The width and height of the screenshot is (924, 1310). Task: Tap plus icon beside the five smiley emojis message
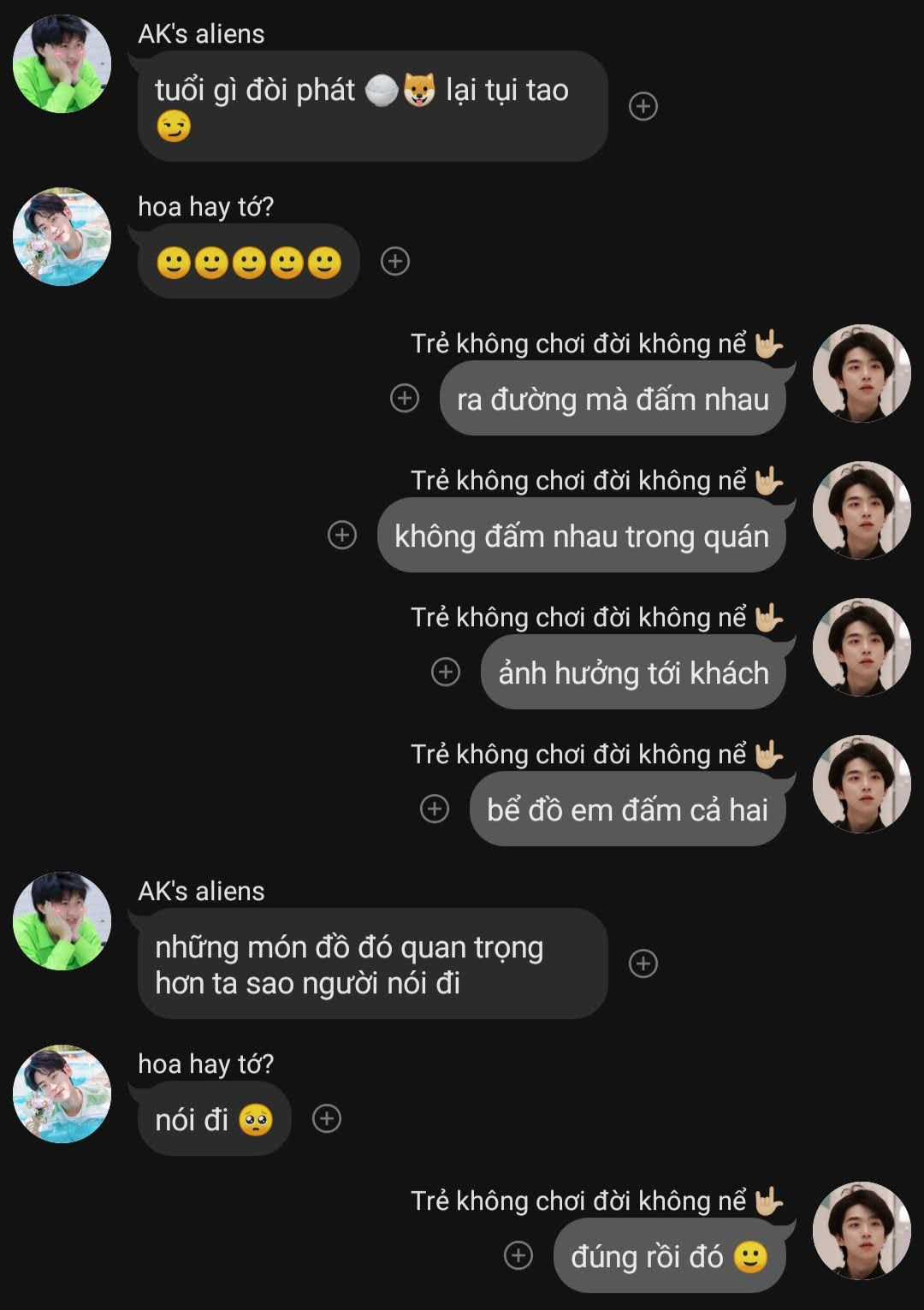pyautogui.click(x=394, y=261)
